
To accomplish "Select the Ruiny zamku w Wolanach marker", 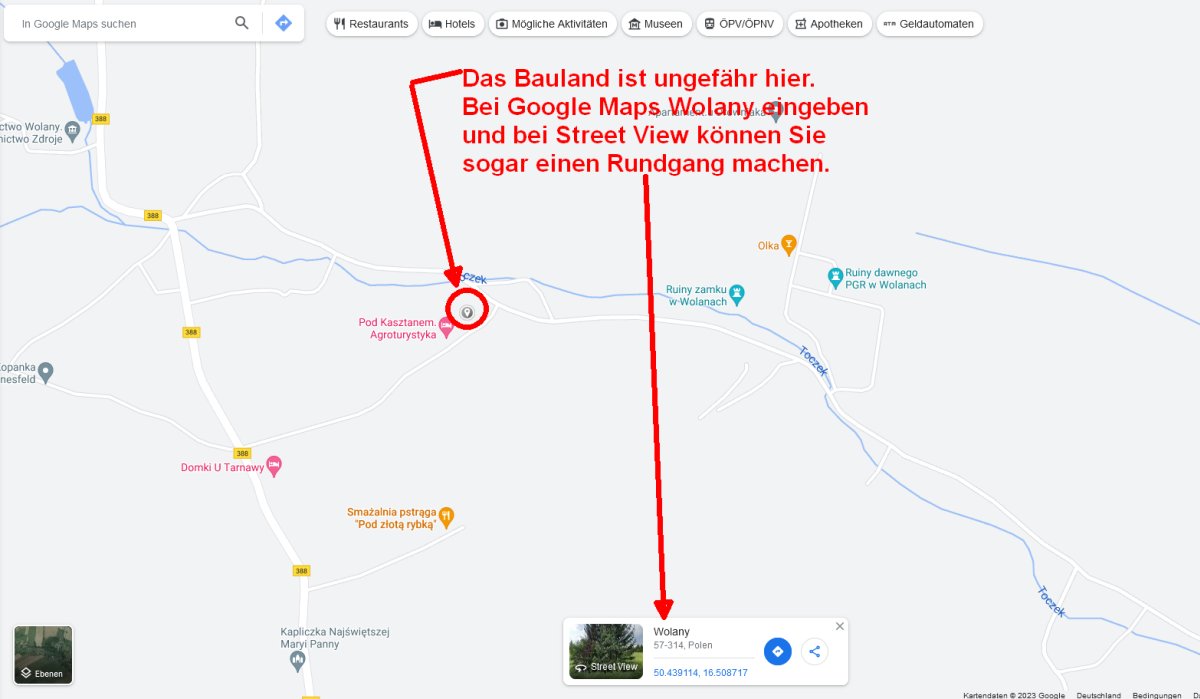I will coord(738,294).
